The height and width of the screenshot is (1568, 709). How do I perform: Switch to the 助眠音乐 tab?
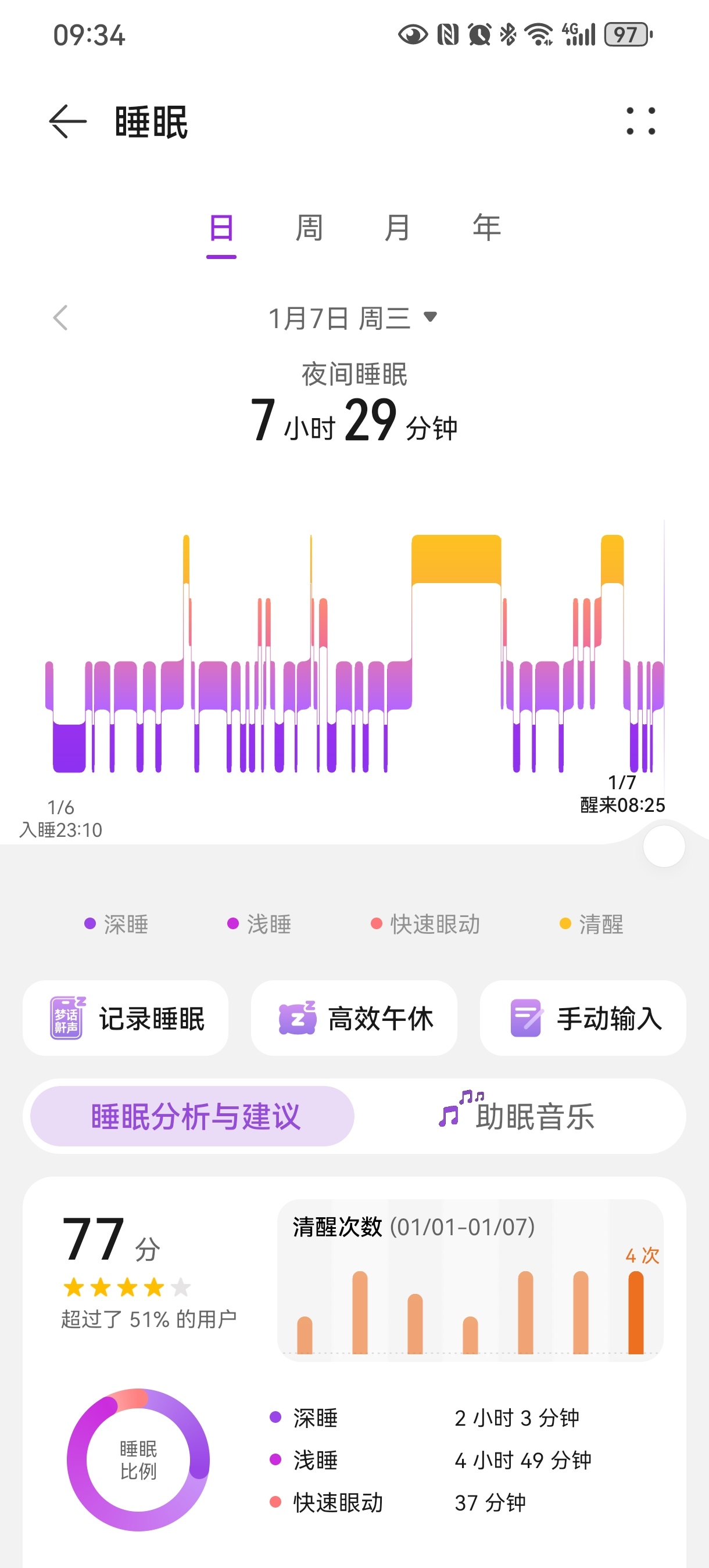coord(518,1116)
